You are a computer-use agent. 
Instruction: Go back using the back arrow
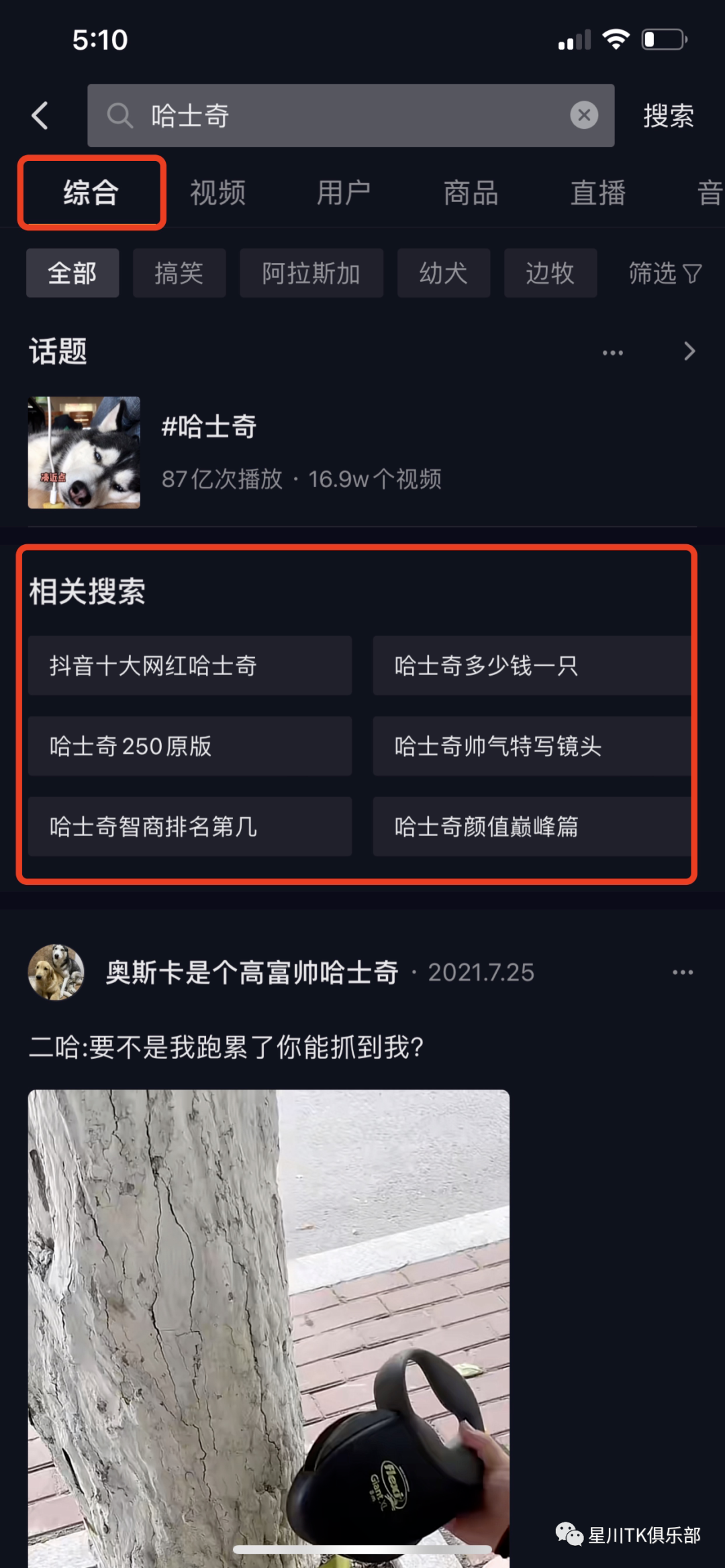pos(40,115)
